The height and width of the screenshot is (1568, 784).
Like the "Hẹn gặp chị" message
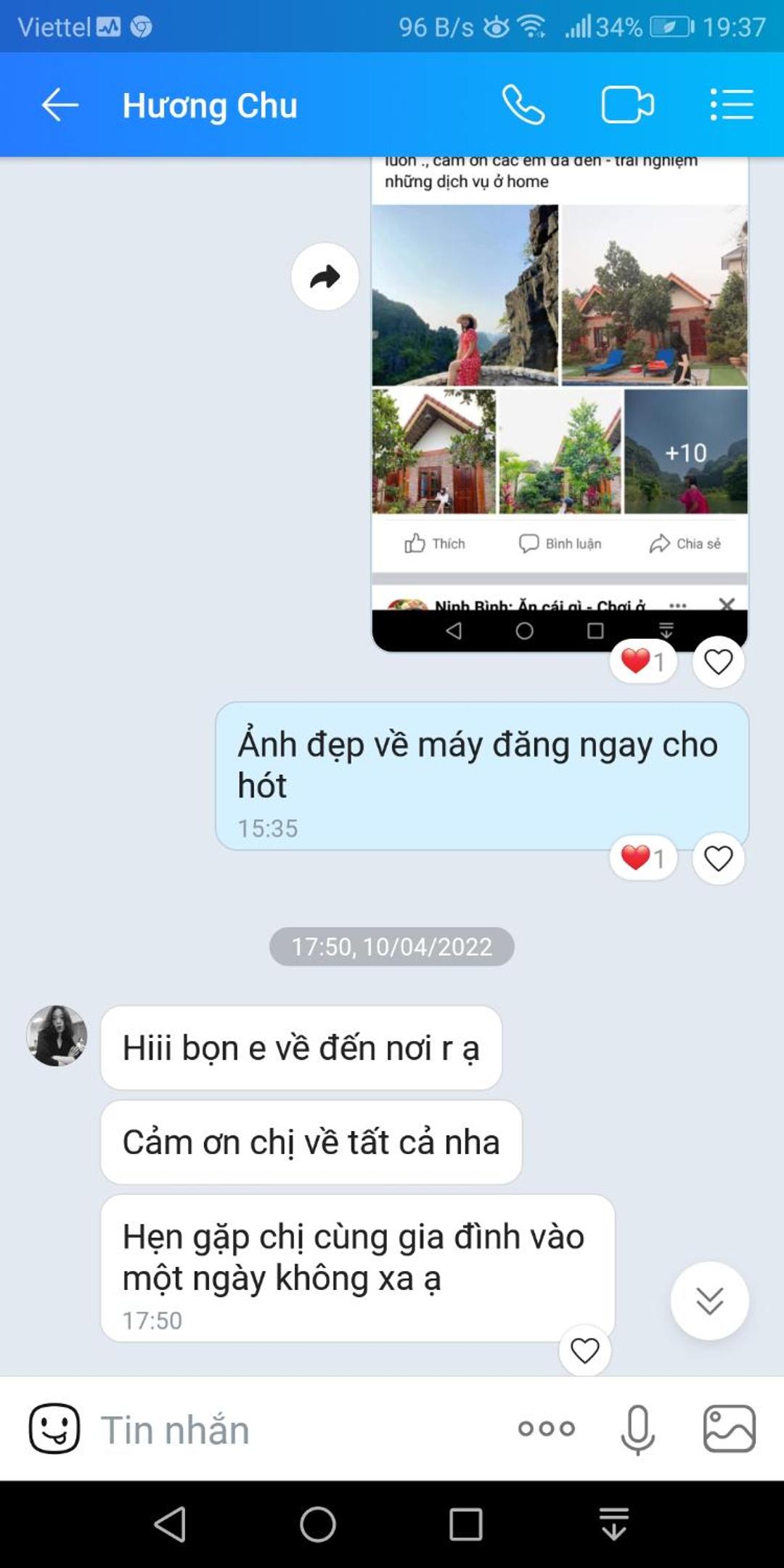[584, 1350]
